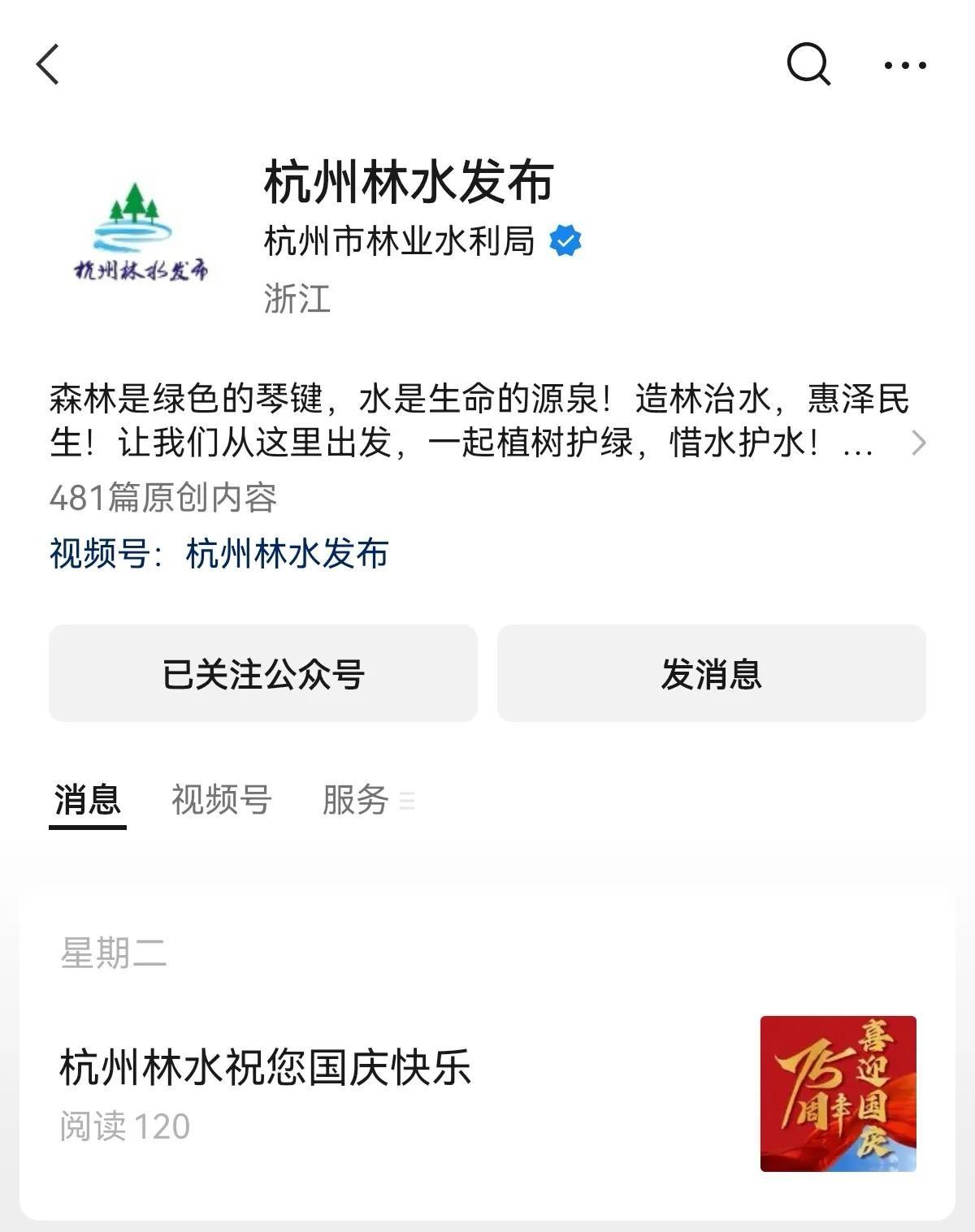
Task: Open the search icon at top
Action: tap(808, 64)
